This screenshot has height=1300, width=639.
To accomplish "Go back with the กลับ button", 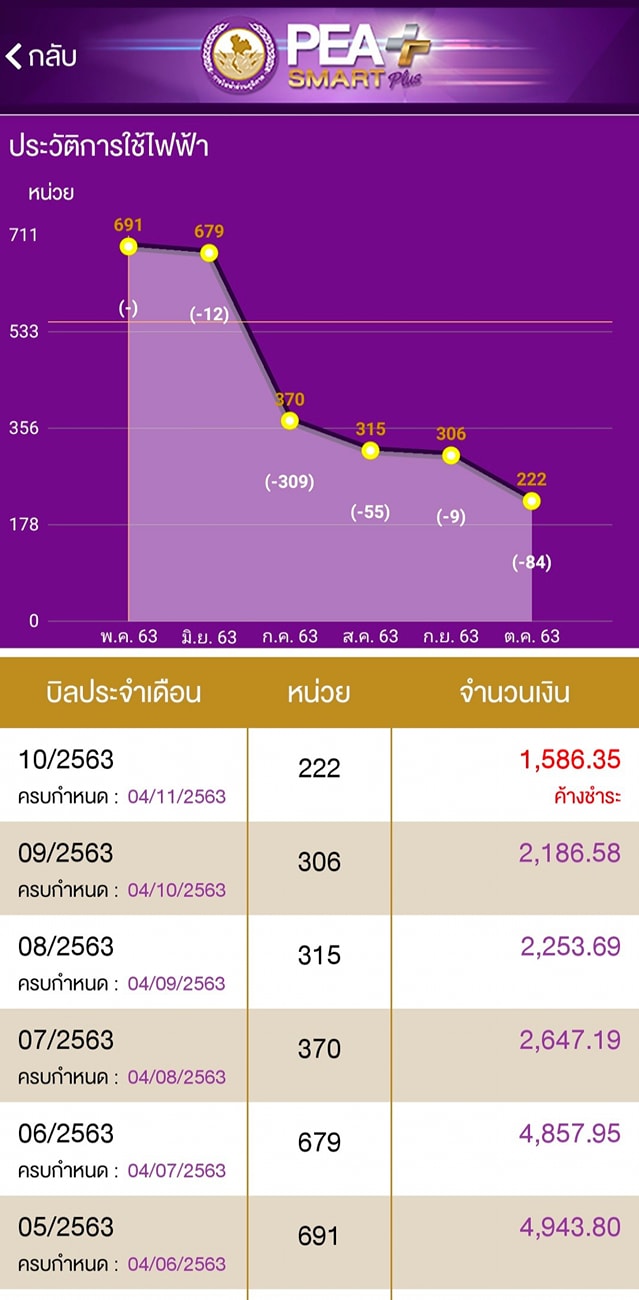I will tap(42, 56).
